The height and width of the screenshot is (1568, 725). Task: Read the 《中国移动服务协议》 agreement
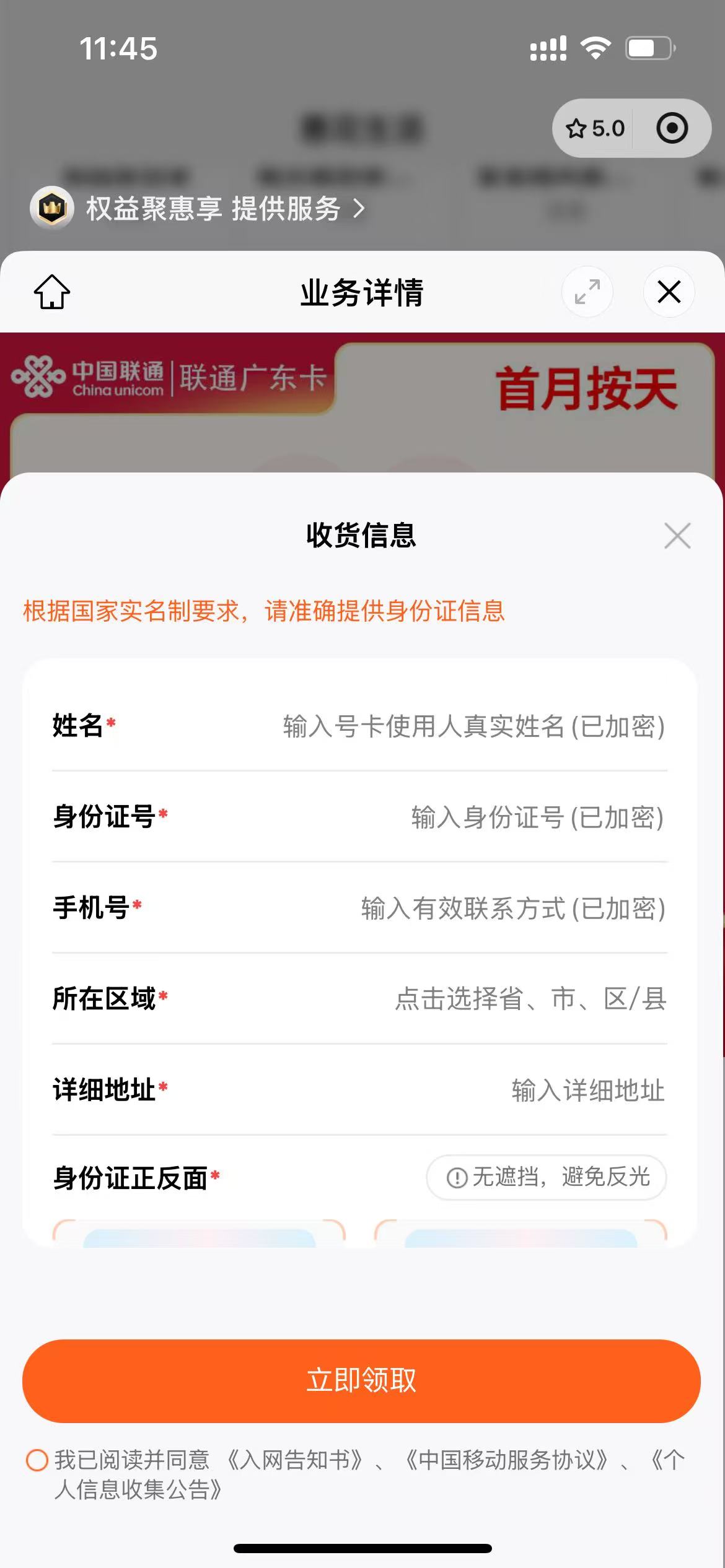[506, 1460]
